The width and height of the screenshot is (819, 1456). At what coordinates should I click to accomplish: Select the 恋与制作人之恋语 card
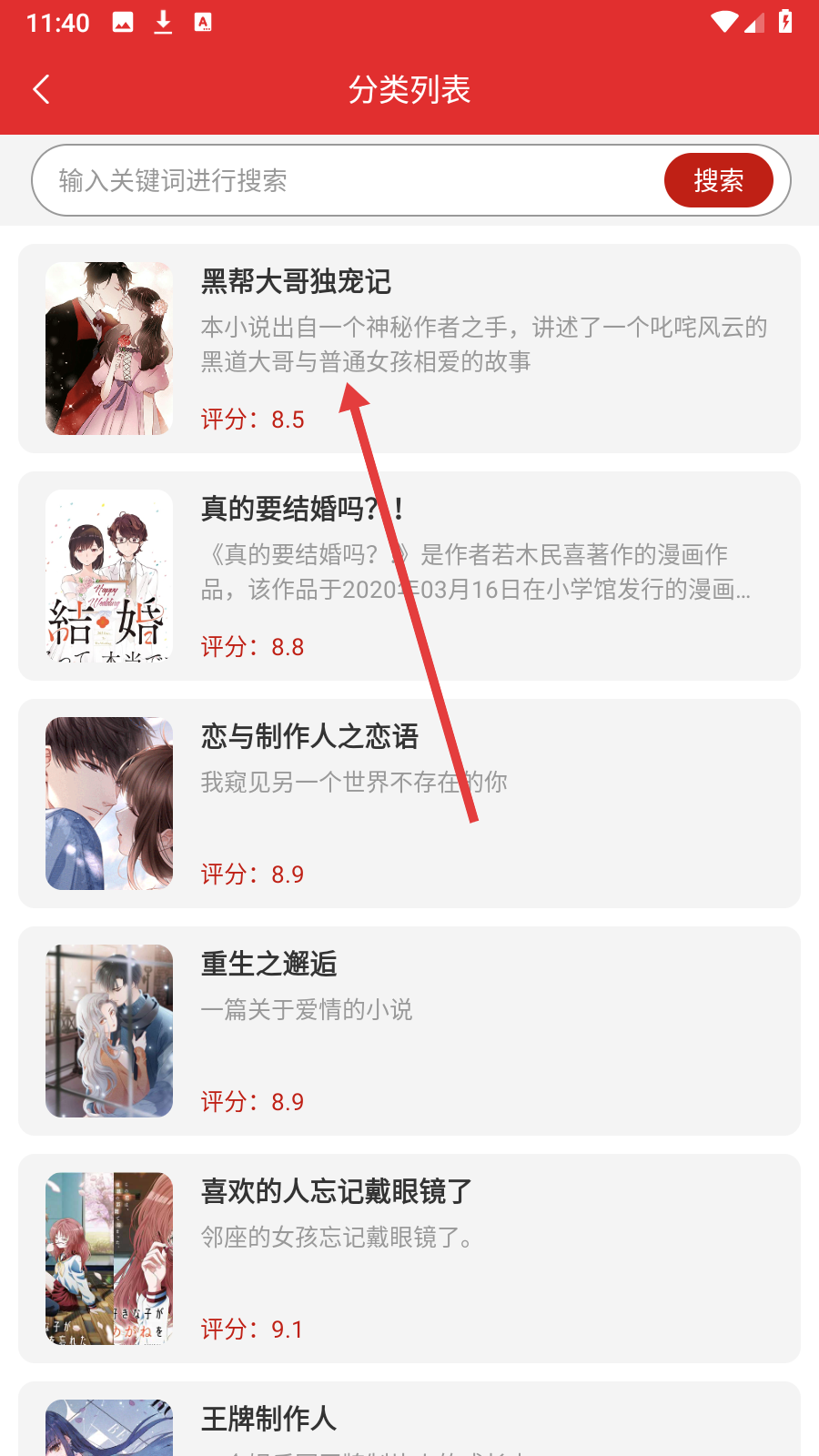click(409, 804)
